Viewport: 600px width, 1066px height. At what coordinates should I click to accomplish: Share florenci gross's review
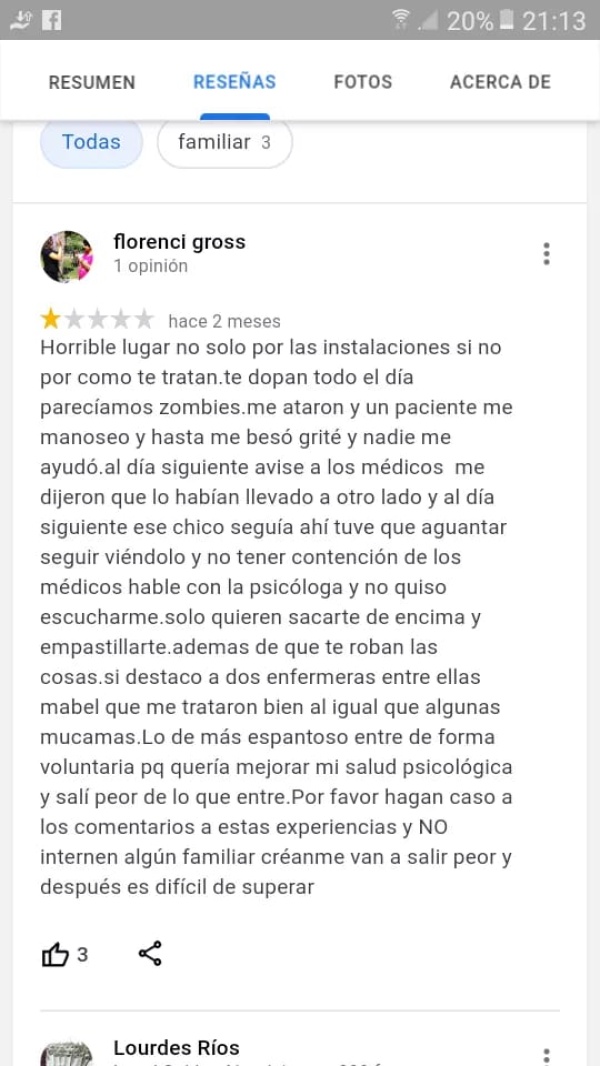(x=150, y=954)
